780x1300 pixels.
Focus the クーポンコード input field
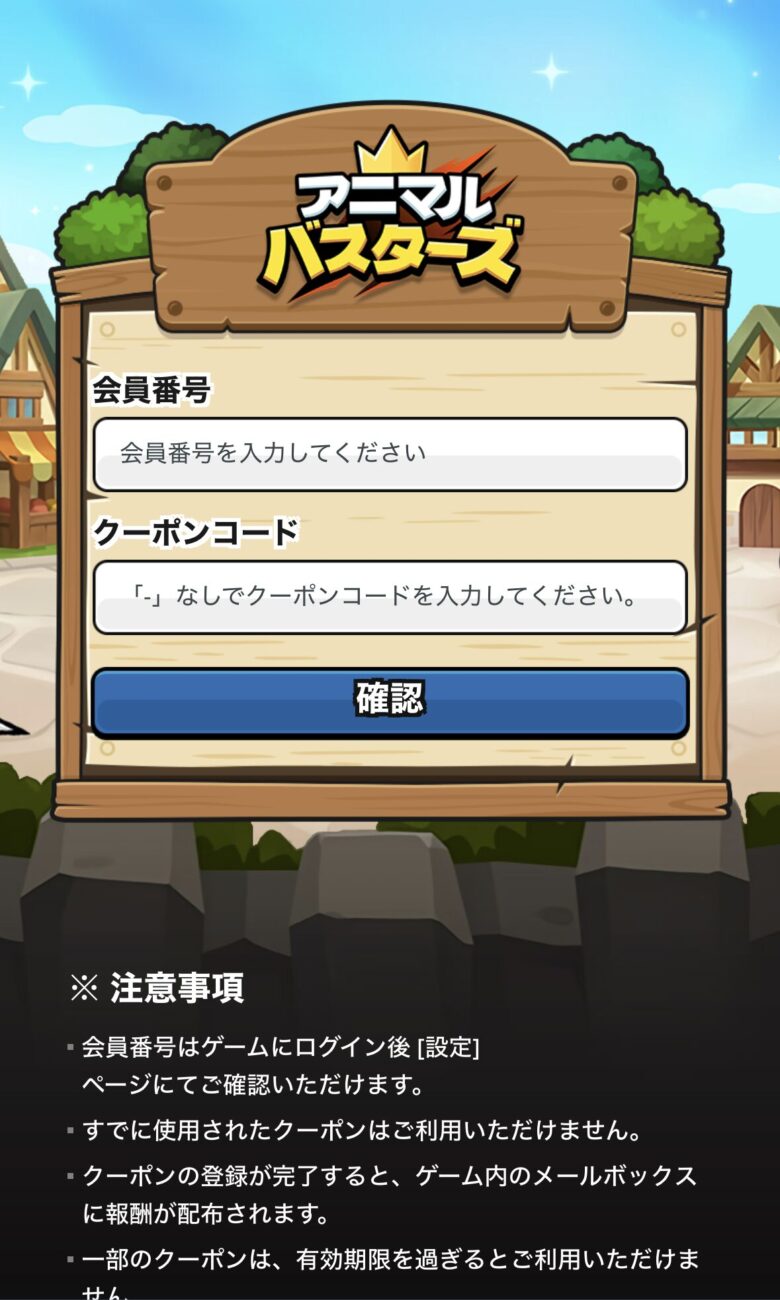coord(390,597)
